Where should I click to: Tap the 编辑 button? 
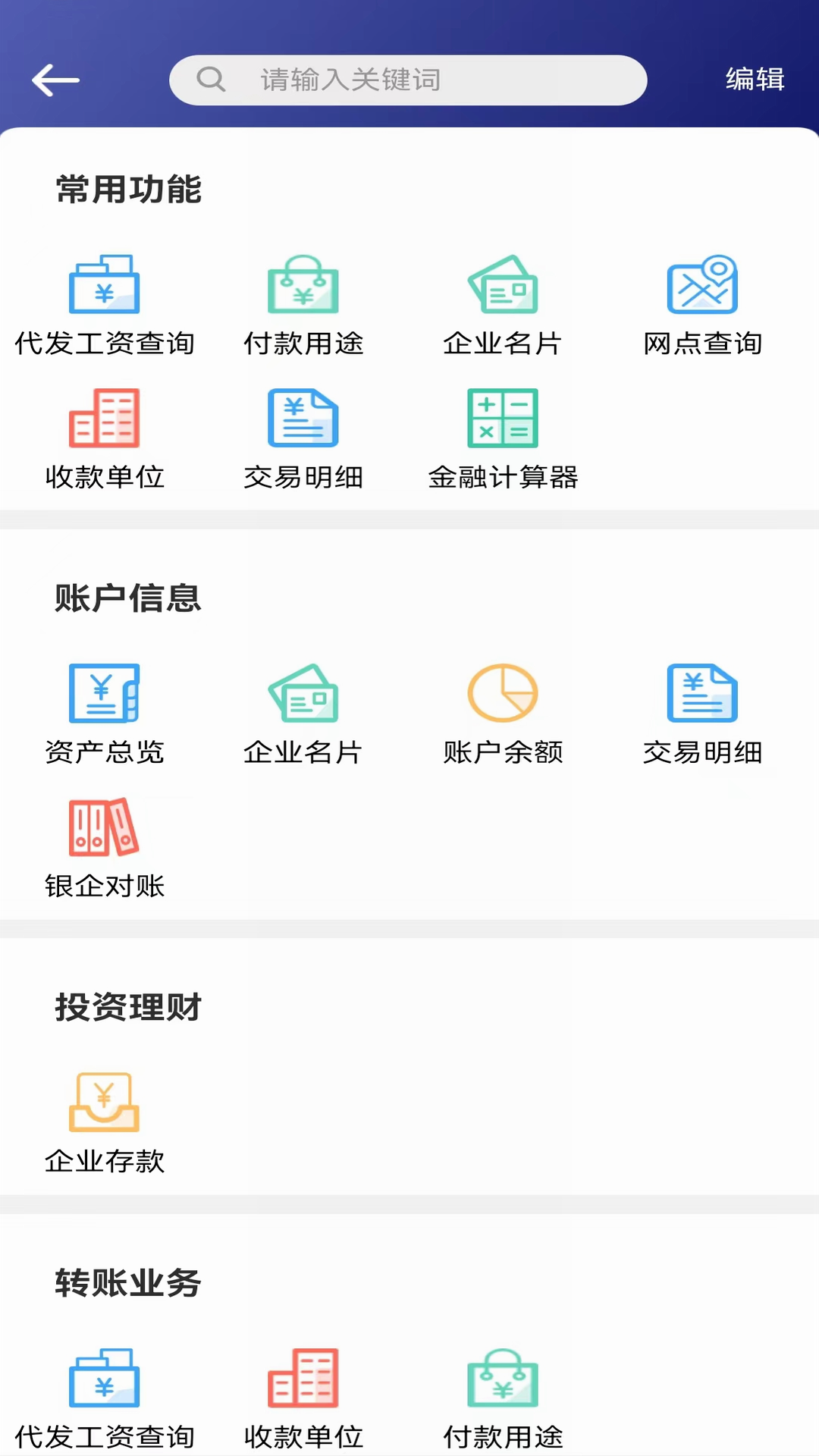[755, 80]
